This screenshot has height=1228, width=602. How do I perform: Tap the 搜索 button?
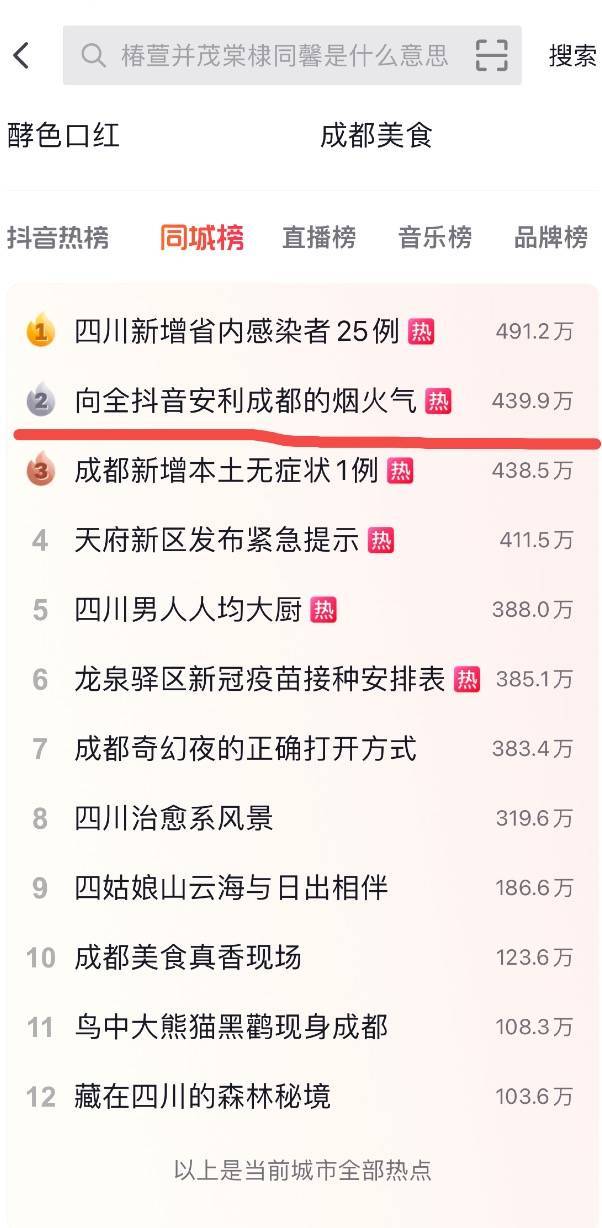point(572,56)
